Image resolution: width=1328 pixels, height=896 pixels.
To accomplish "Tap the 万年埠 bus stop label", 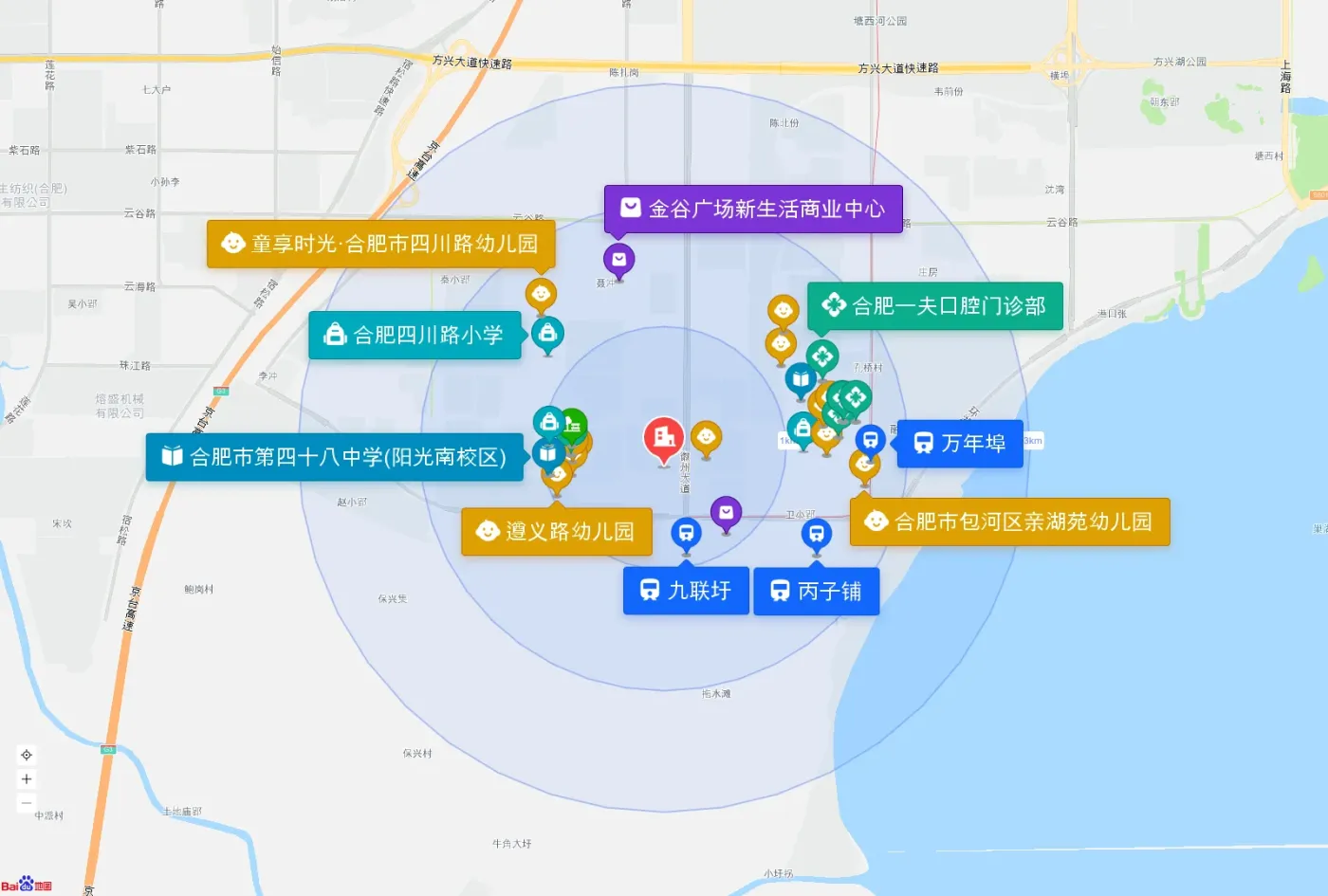I will point(960,444).
